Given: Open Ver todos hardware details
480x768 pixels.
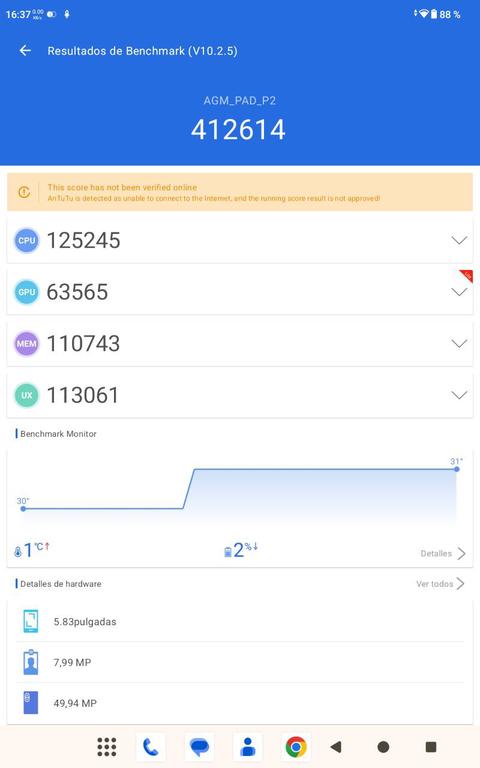Looking at the screenshot, I should point(440,584).
